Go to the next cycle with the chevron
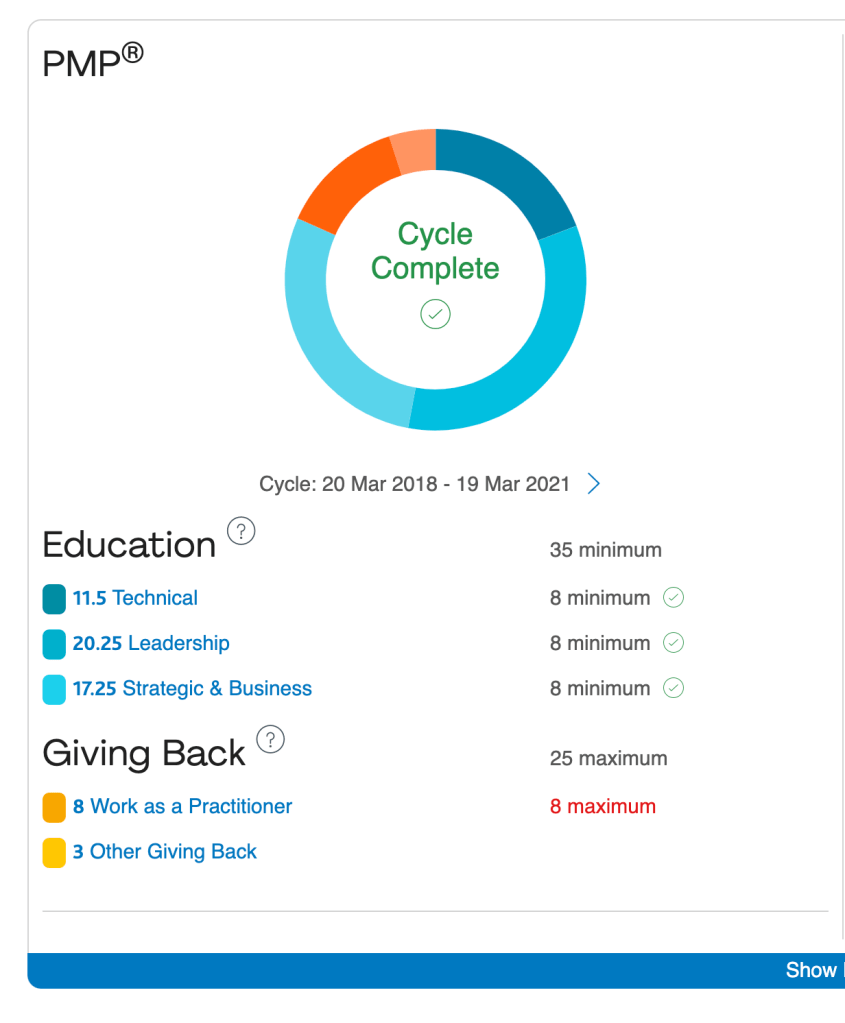The width and height of the screenshot is (845, 1023). [594, 484]
